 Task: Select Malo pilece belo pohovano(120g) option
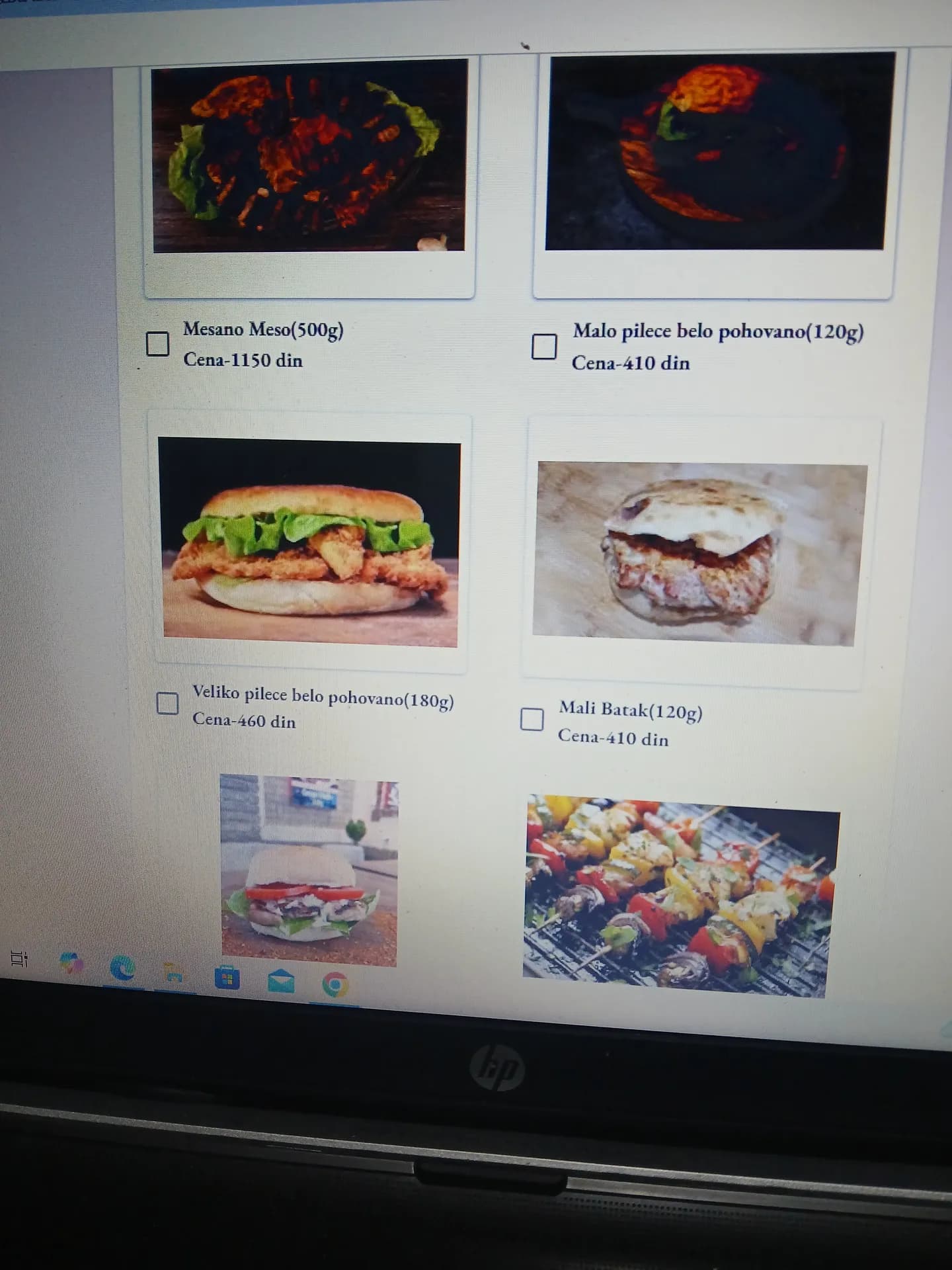pyautogui.click(x=544, y=346)
